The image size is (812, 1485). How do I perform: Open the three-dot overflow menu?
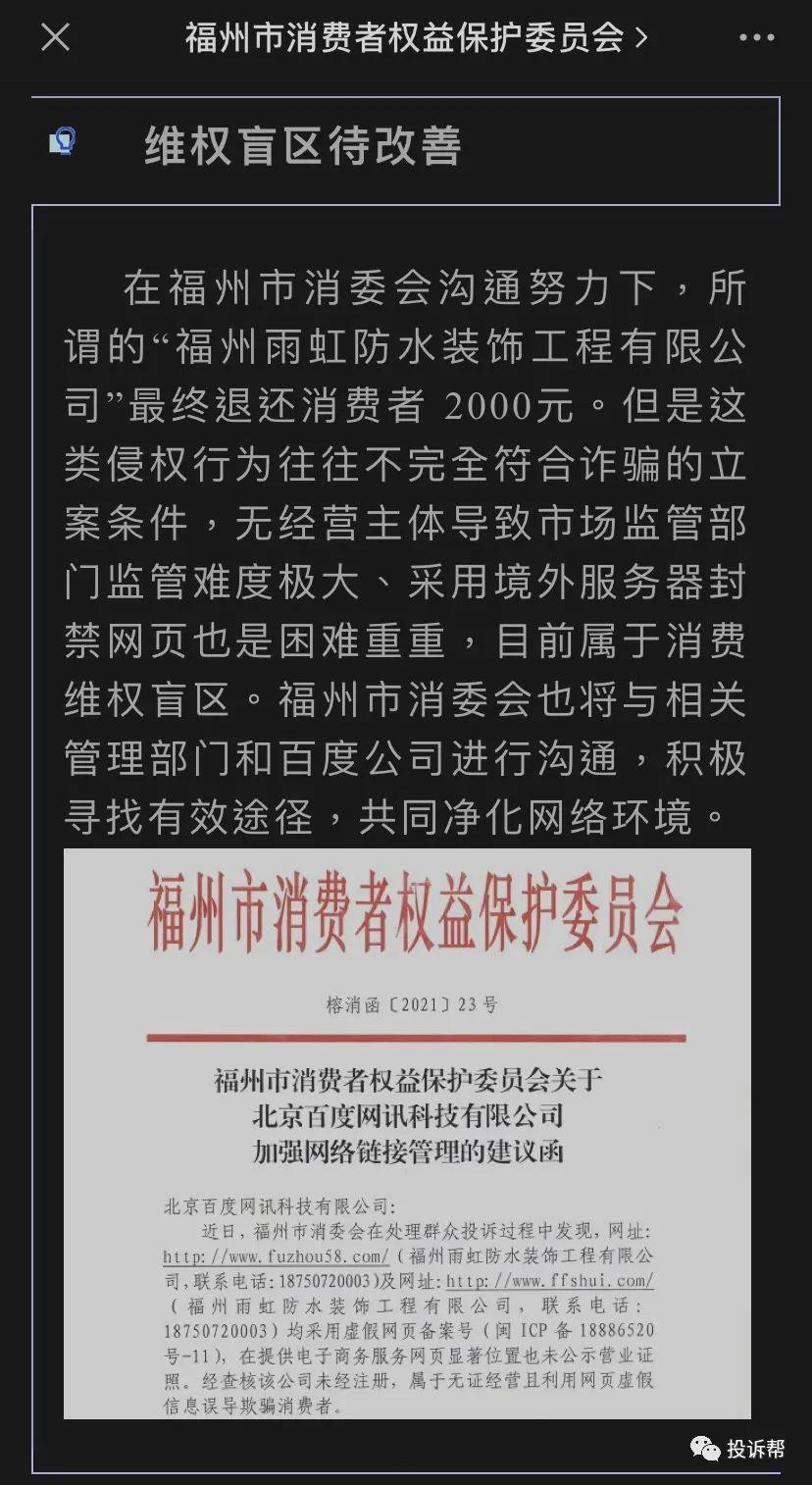pyautogui.click(x=756, y=38)
